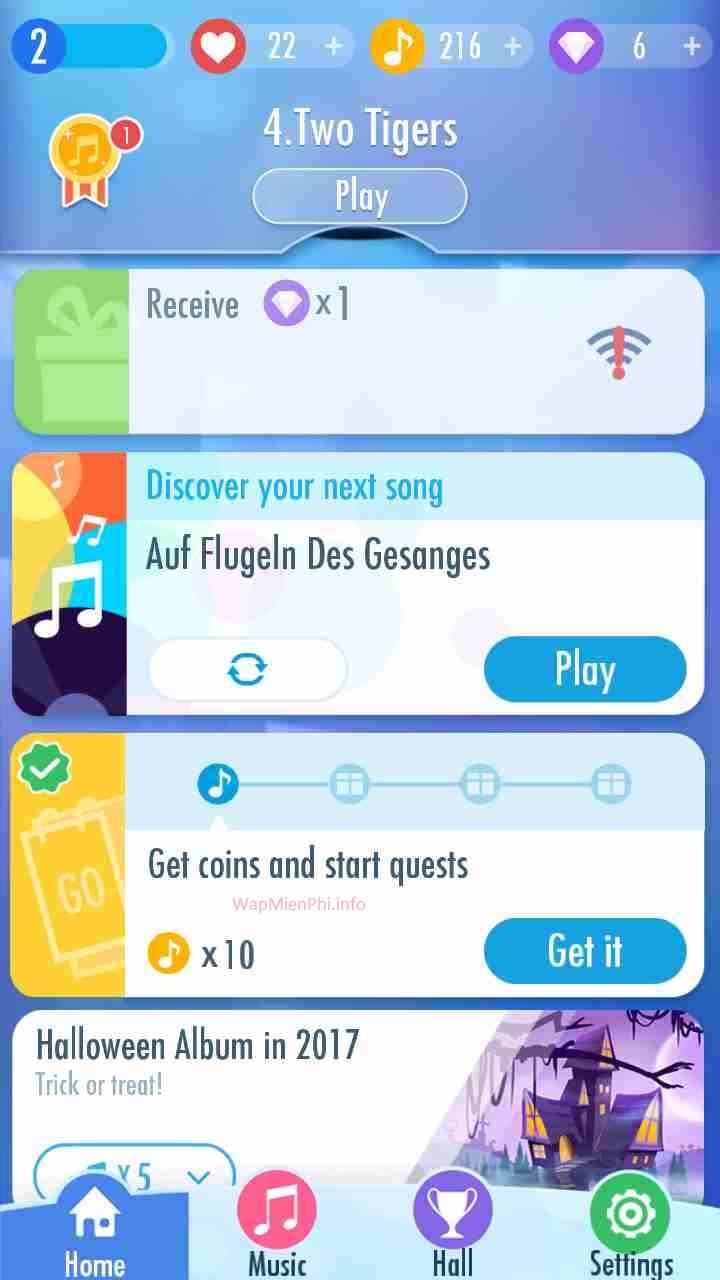
Task: Refresh the suggested next song
Action: click(x=247, y=669)
